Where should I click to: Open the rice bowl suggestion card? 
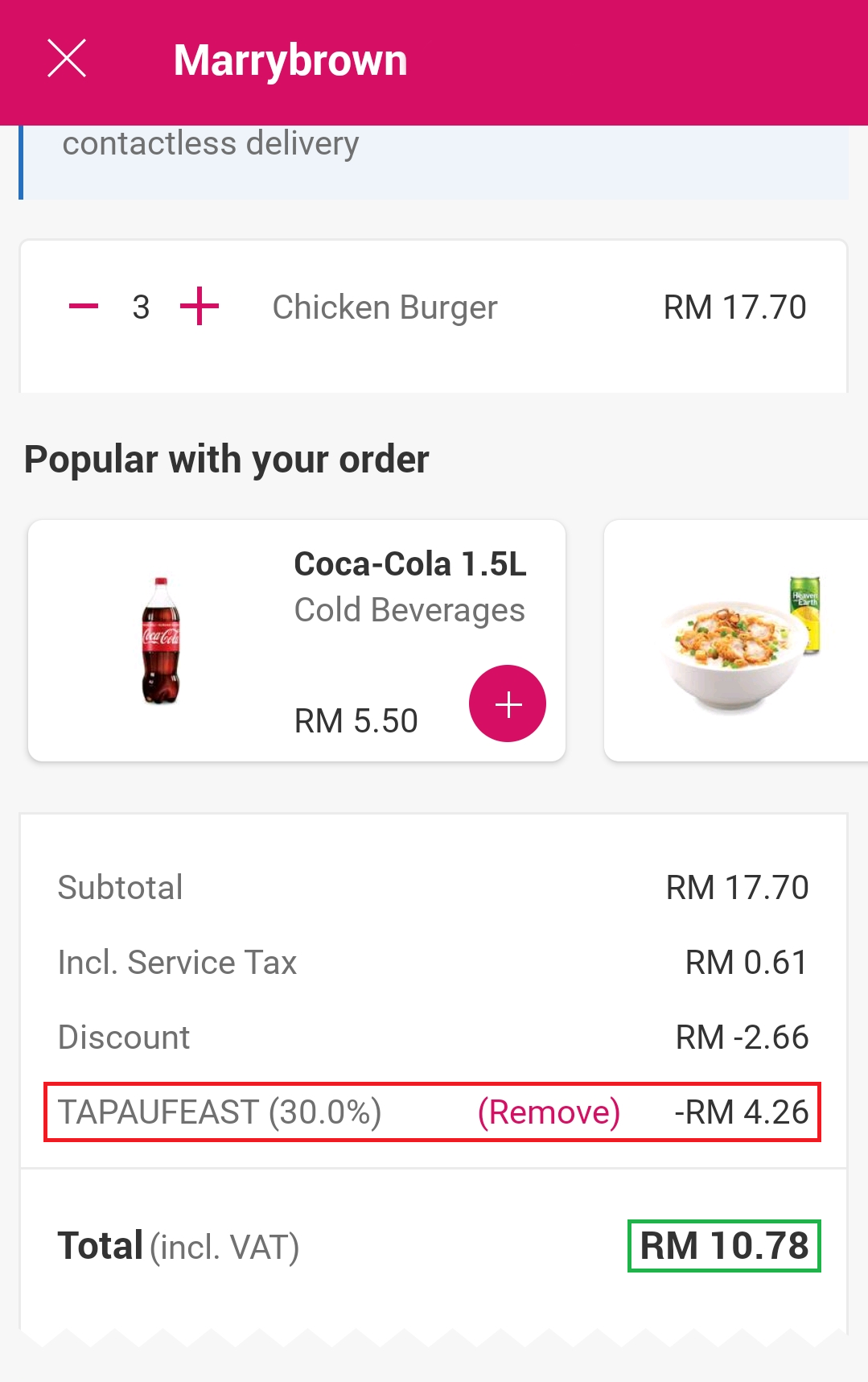pyautogui.click(x=736, y=641)
